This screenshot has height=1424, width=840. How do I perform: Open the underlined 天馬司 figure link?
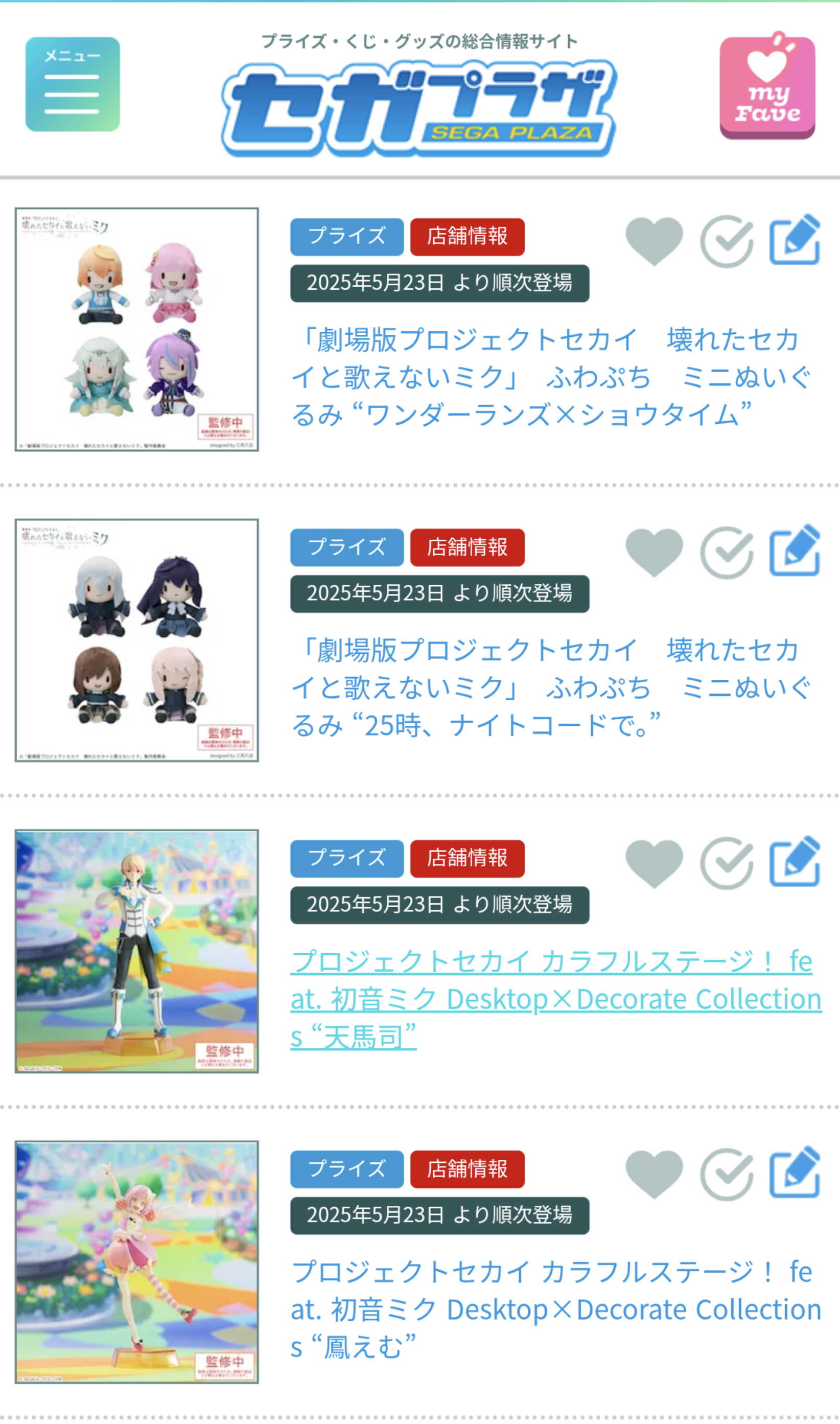(556, 999)
